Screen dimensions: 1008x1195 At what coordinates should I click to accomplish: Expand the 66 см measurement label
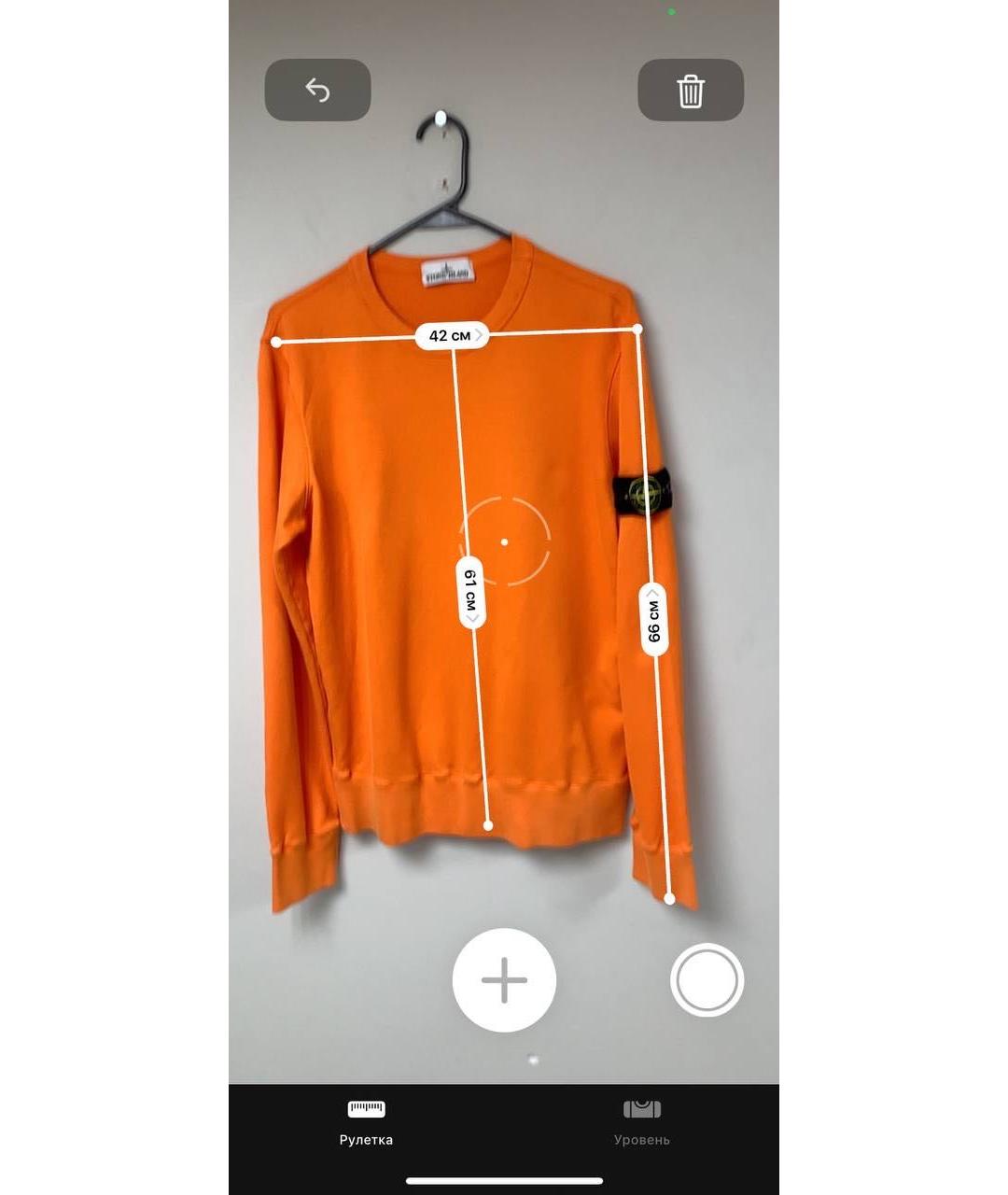pyautogui.click(x=654, y=618)
